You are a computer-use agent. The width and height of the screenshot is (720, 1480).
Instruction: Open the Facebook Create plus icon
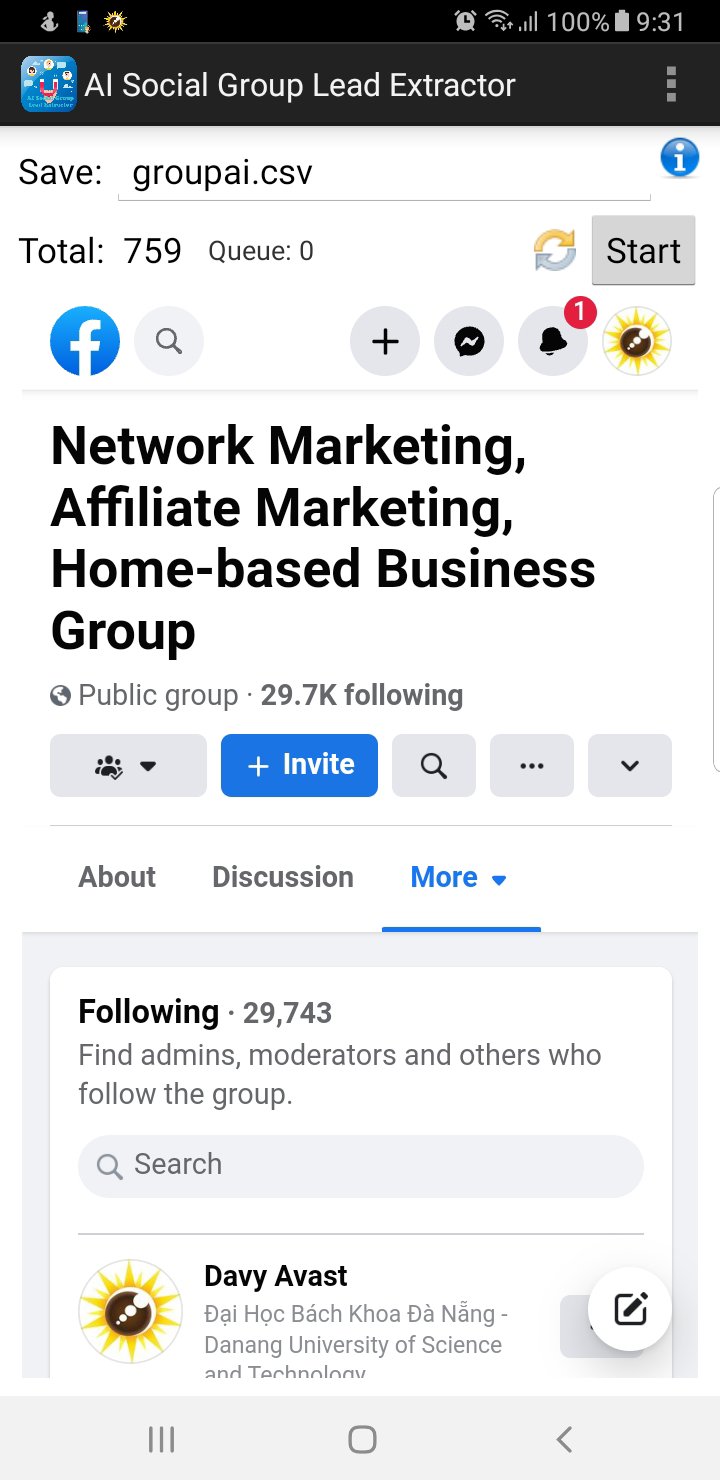click(384, 341)
